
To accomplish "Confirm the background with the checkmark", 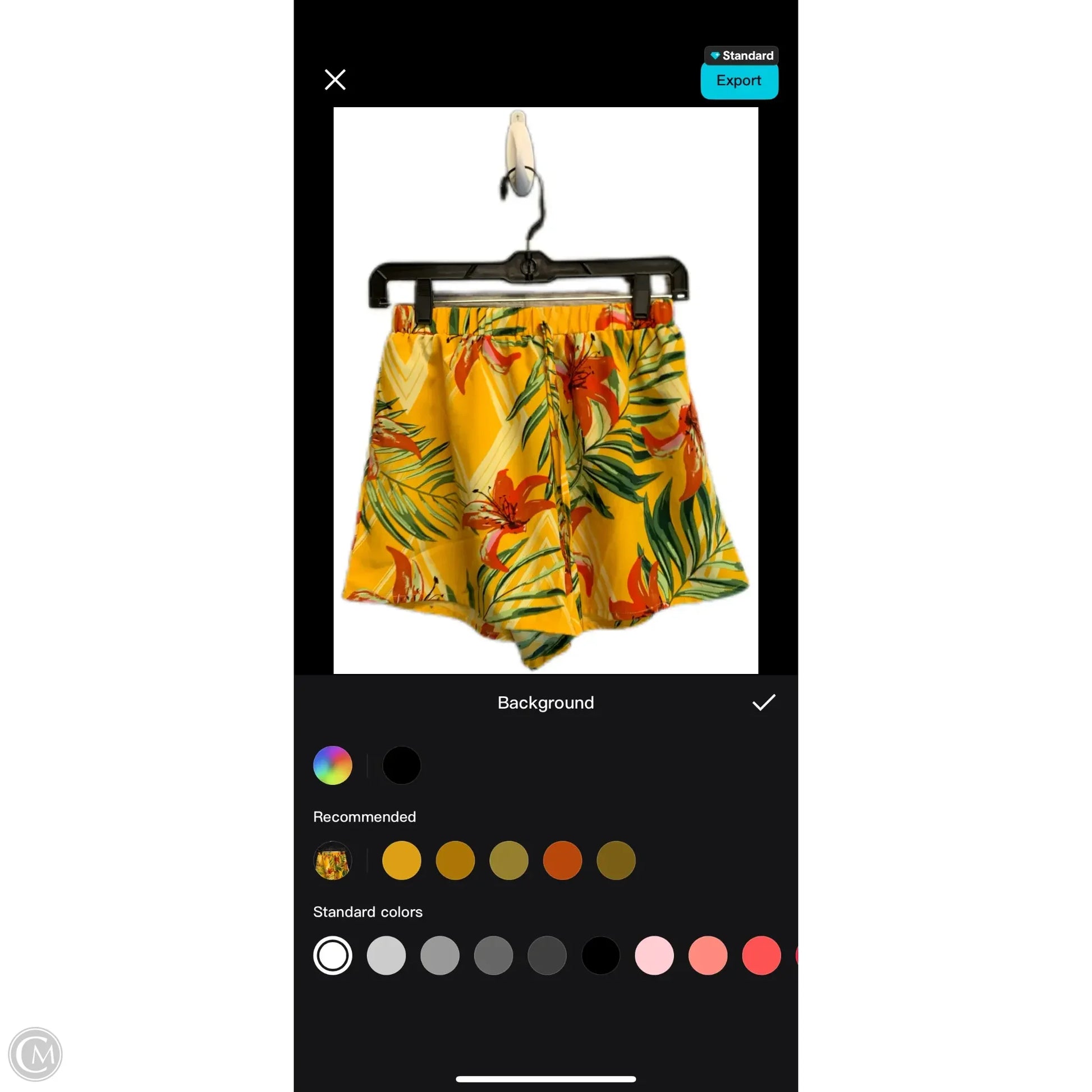I will (x=763, y=703).
